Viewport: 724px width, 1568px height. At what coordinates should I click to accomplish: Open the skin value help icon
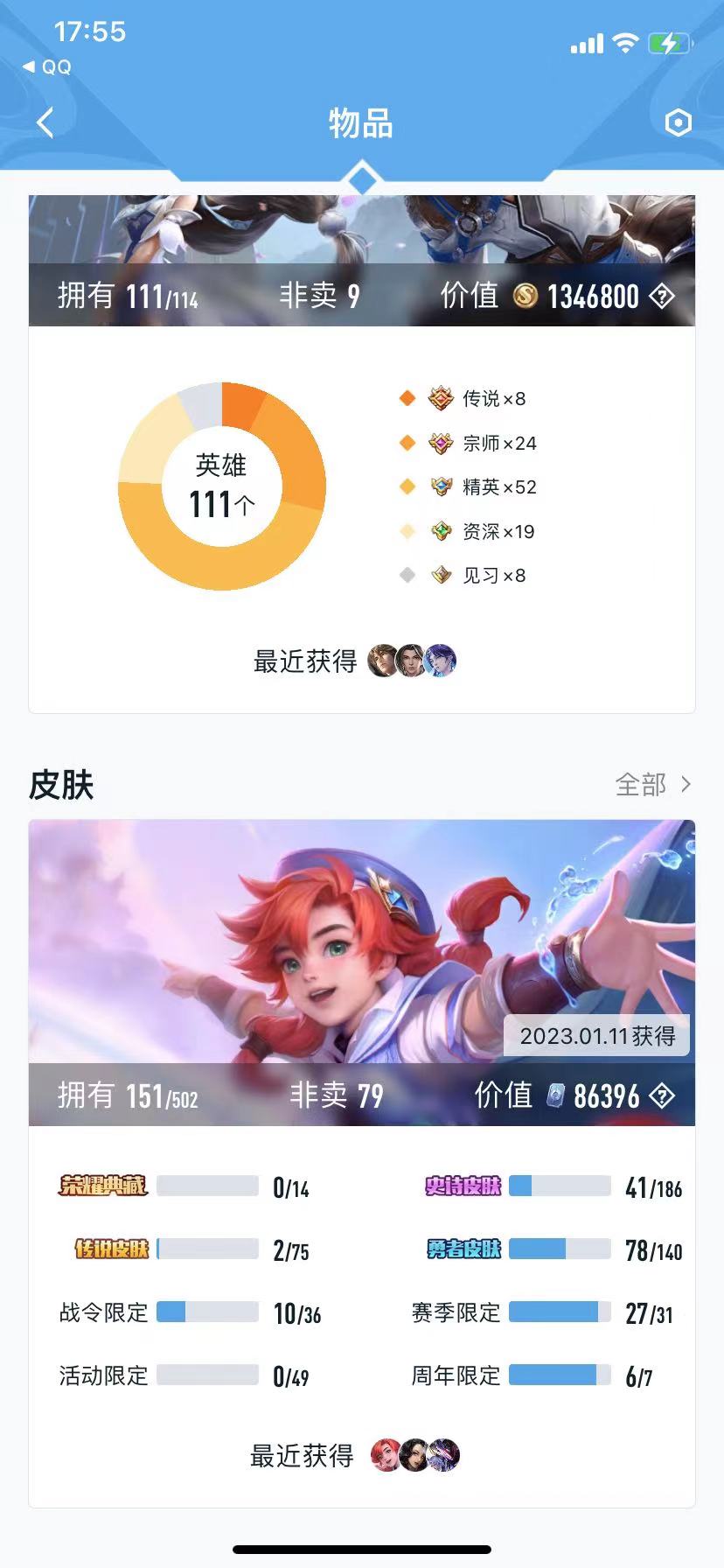[662, 1095]
